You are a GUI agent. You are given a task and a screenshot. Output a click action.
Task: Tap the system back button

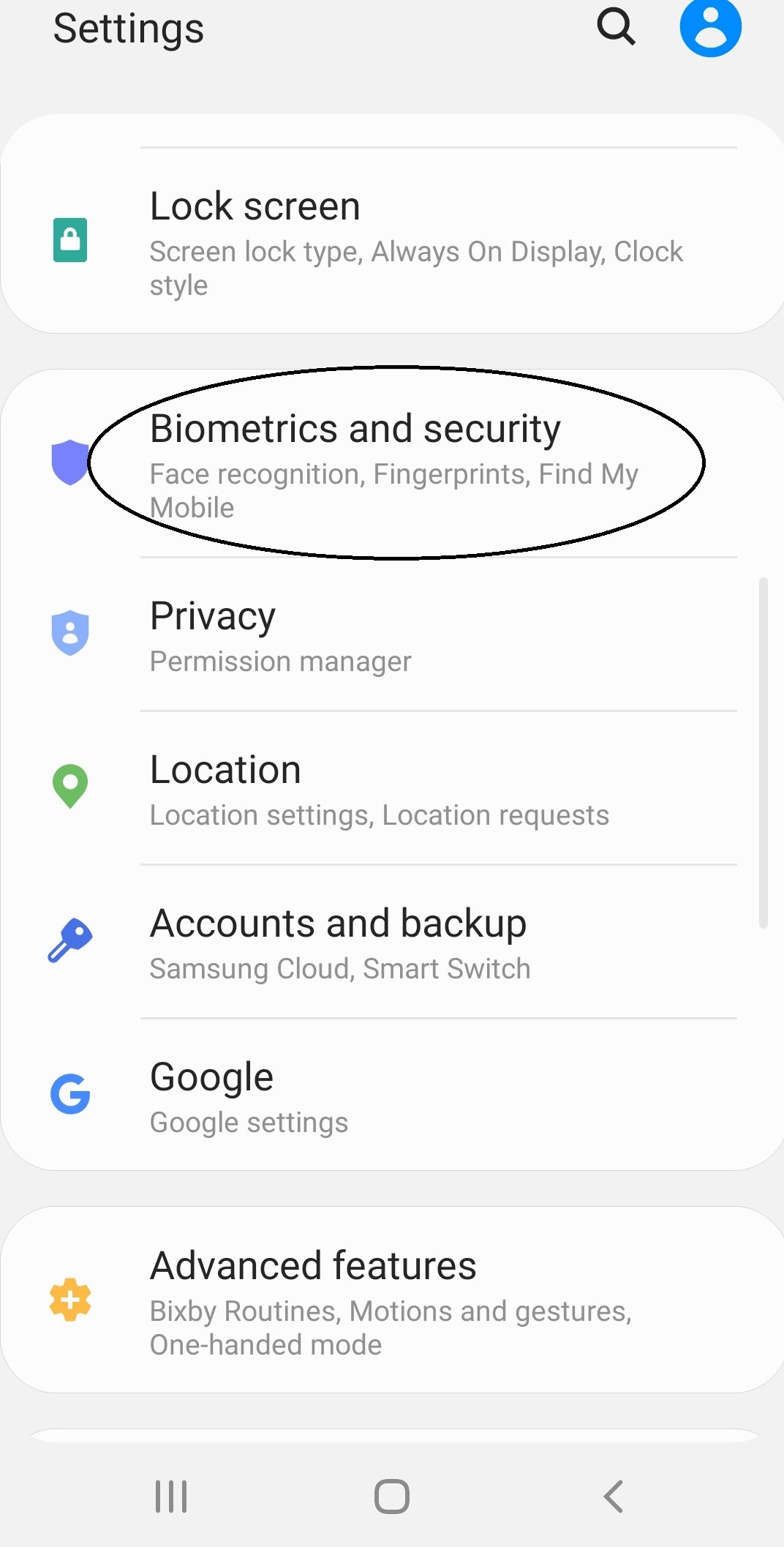[613, 1497]
